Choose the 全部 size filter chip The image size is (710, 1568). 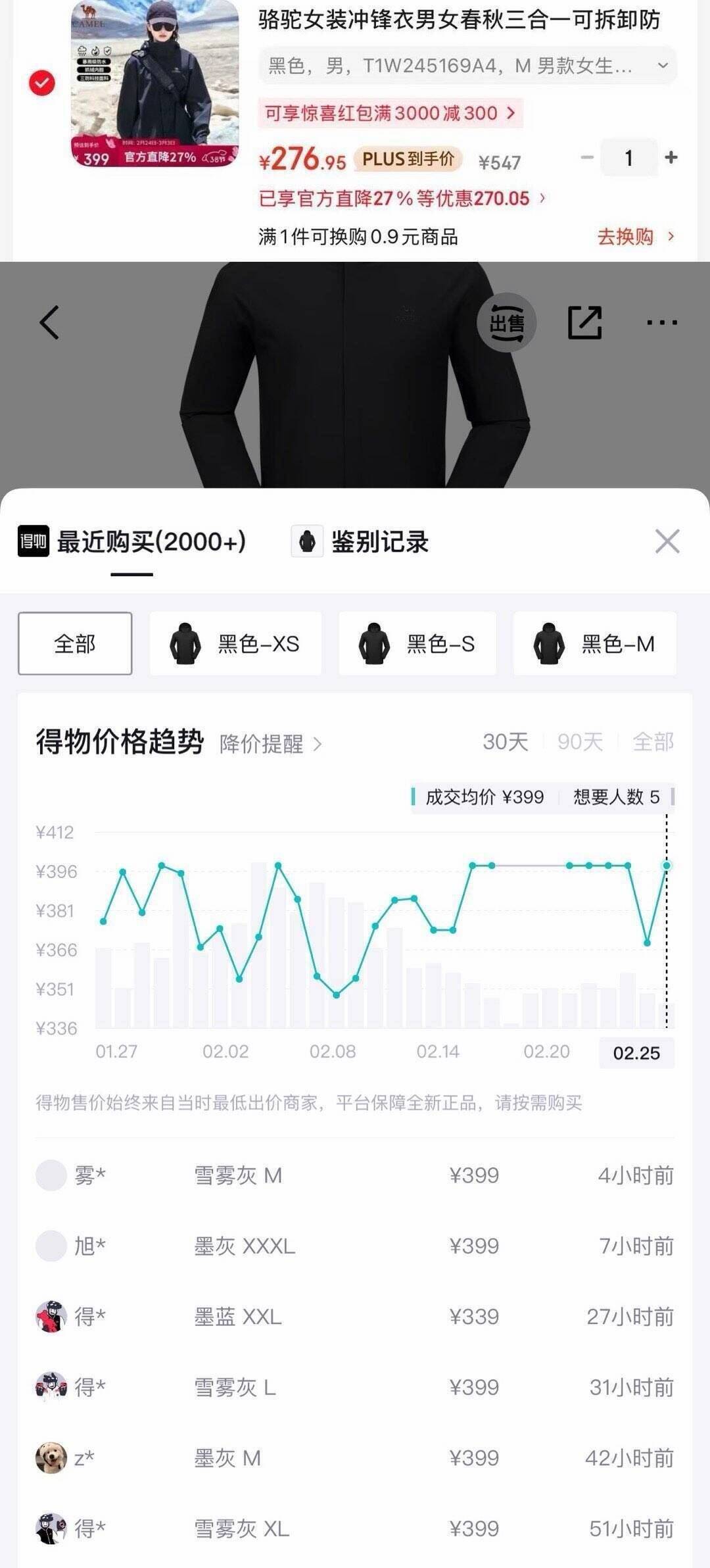click(x=75, y=643)
